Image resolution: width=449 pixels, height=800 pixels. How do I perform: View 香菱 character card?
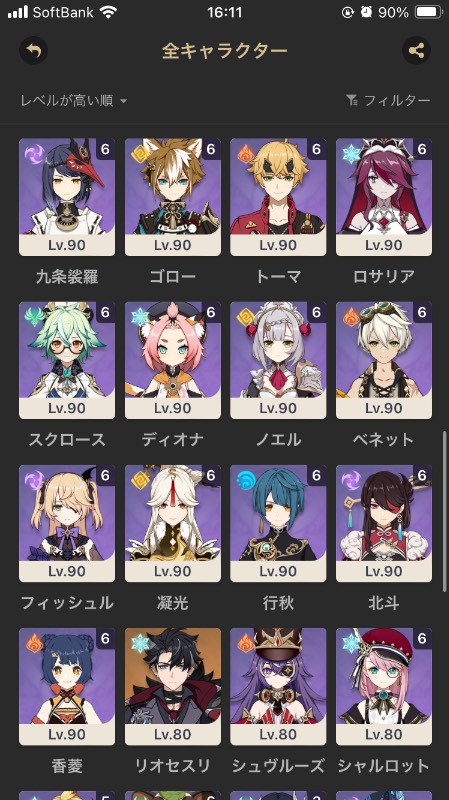(x=67, y=687)
